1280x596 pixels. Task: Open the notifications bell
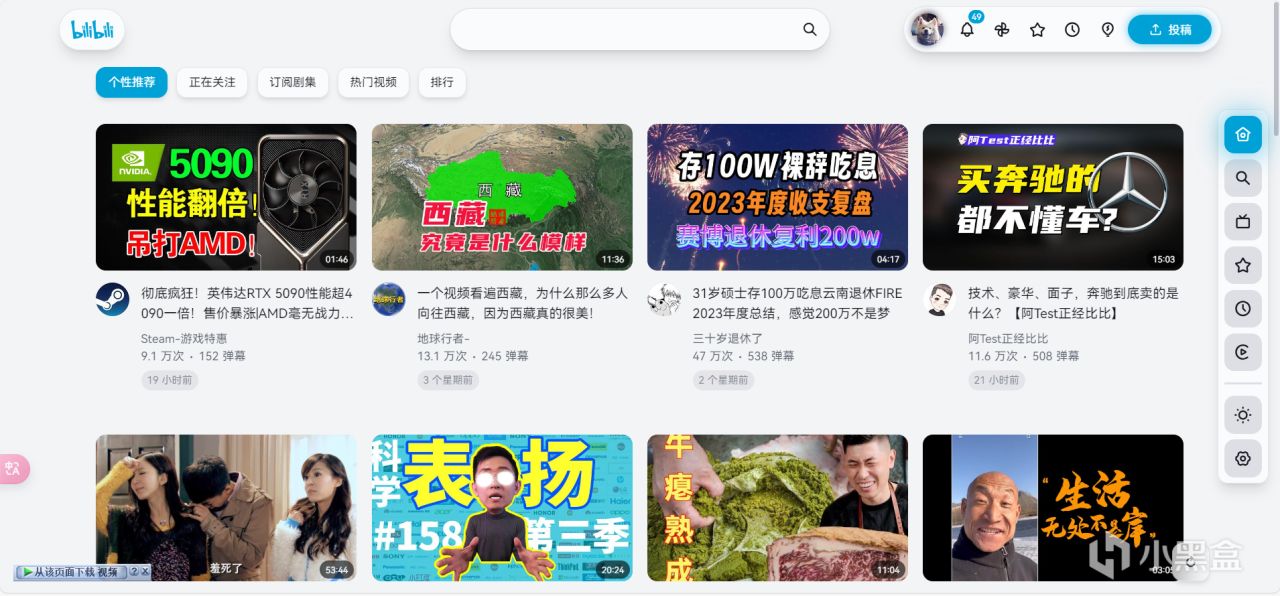(966, 30)
